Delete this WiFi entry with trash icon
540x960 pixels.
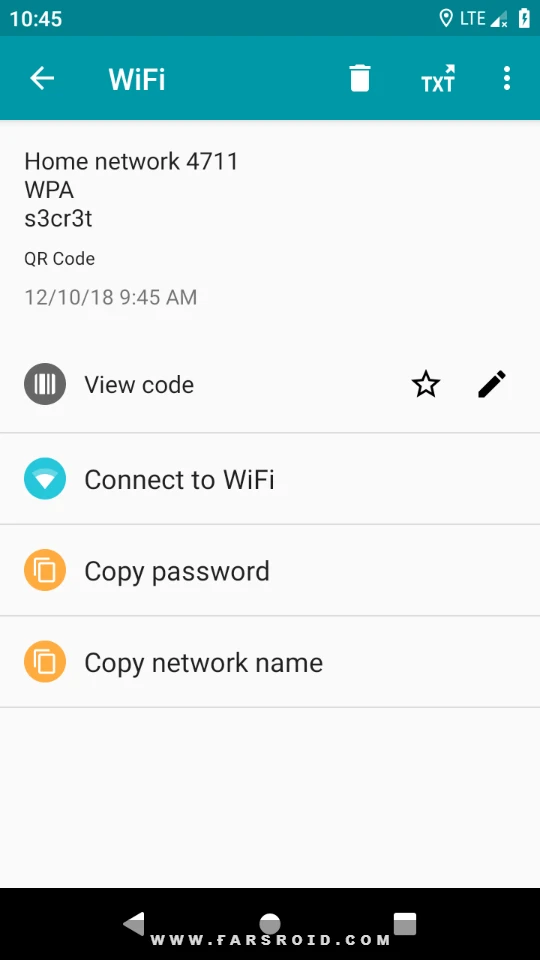click(360, 78)
